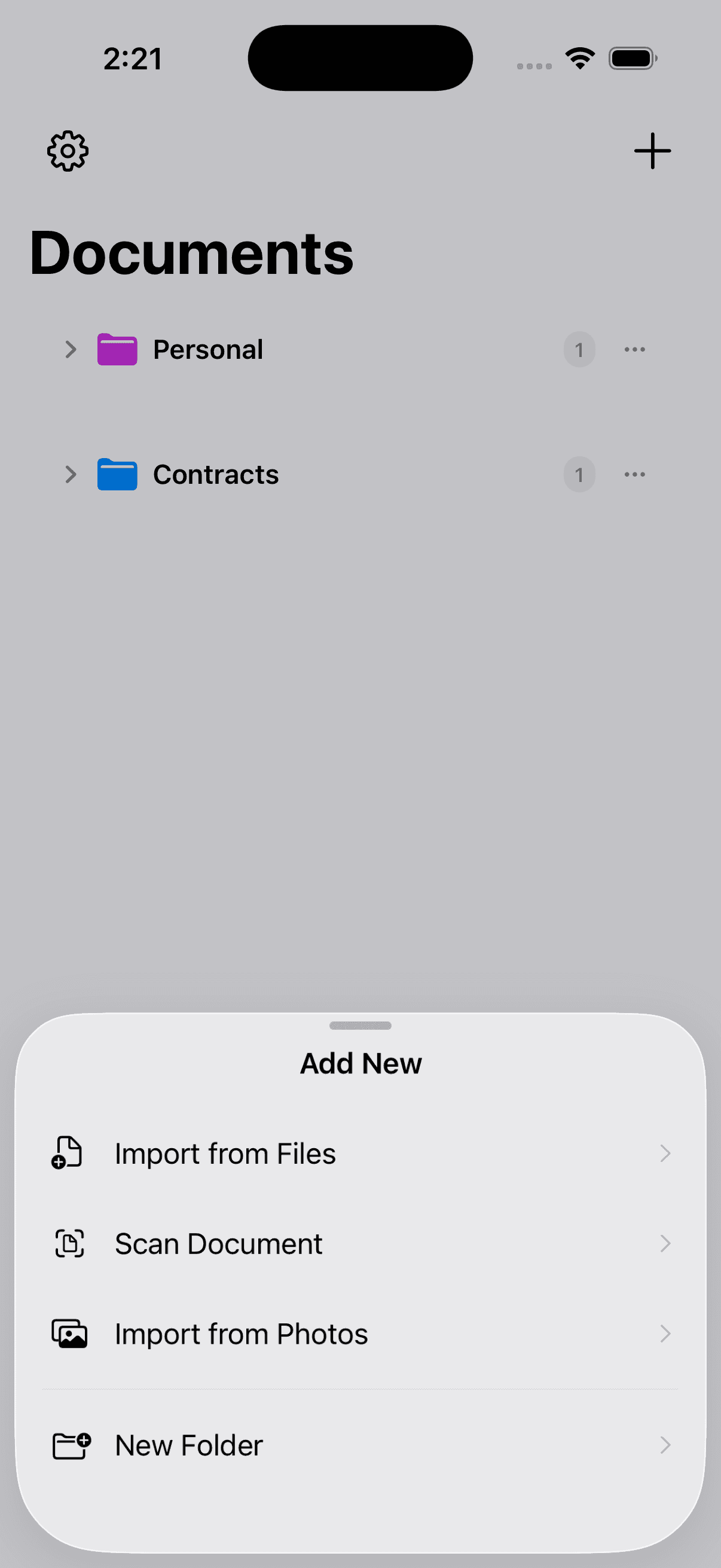Tap the plus icon to add content
The height and width of the screenshot is (1568, 721).
652,151
